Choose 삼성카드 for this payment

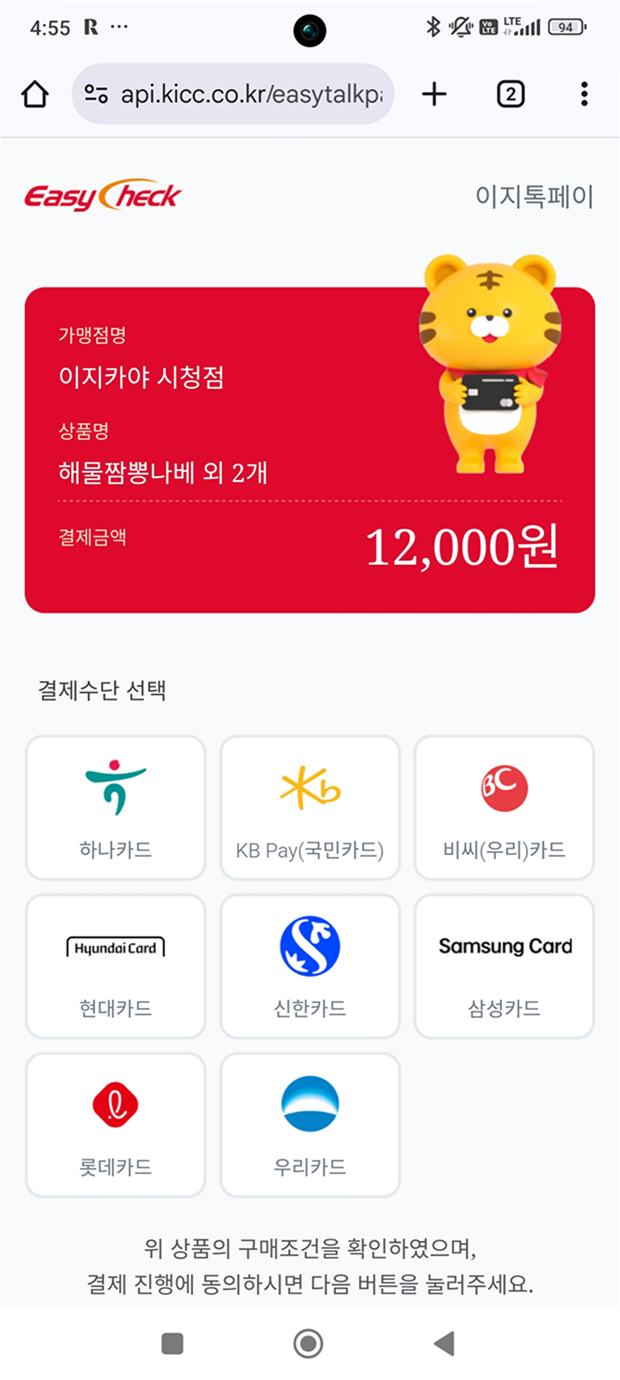(x=504, y=966)
